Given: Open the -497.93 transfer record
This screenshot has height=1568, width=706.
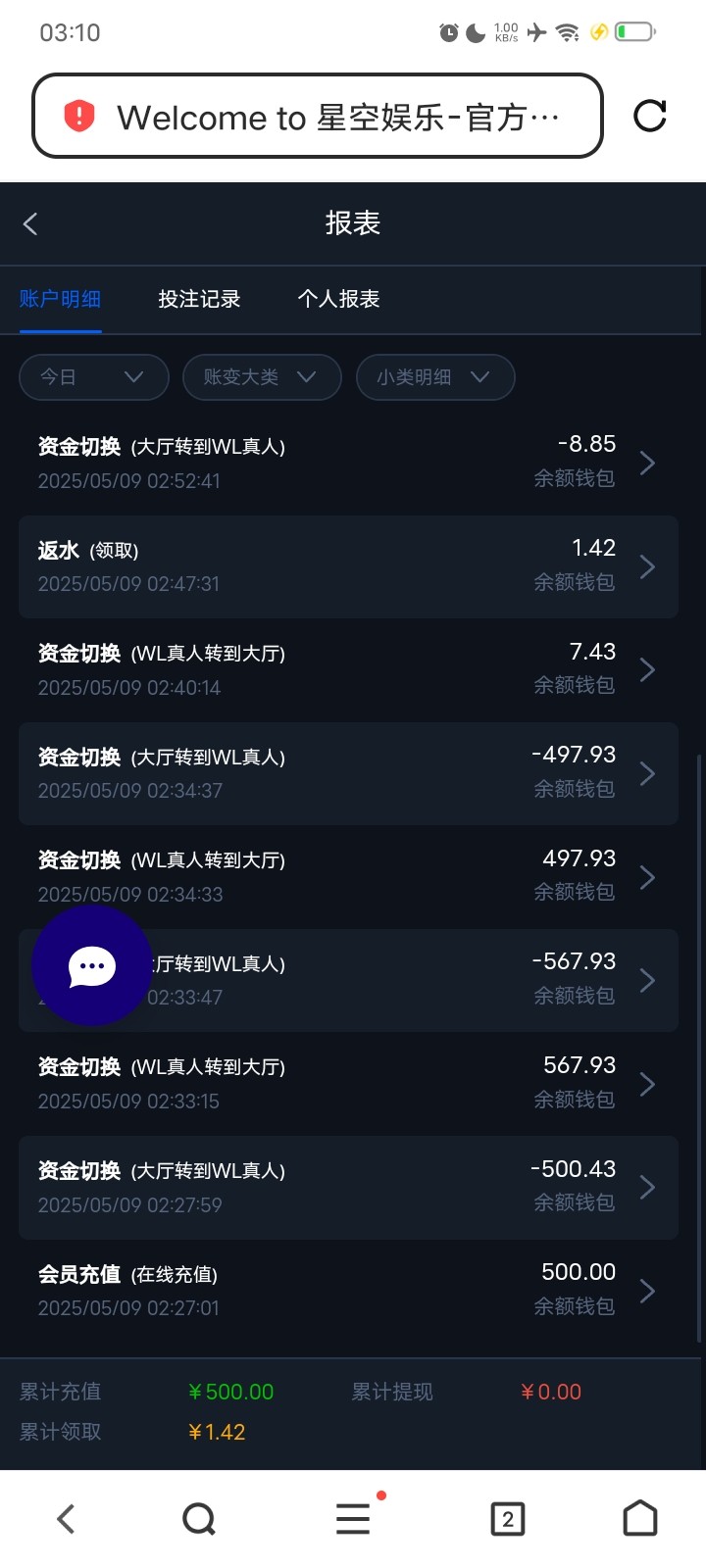Looking at the screenshot, I should pyautogui.click(x=348, y=773).
